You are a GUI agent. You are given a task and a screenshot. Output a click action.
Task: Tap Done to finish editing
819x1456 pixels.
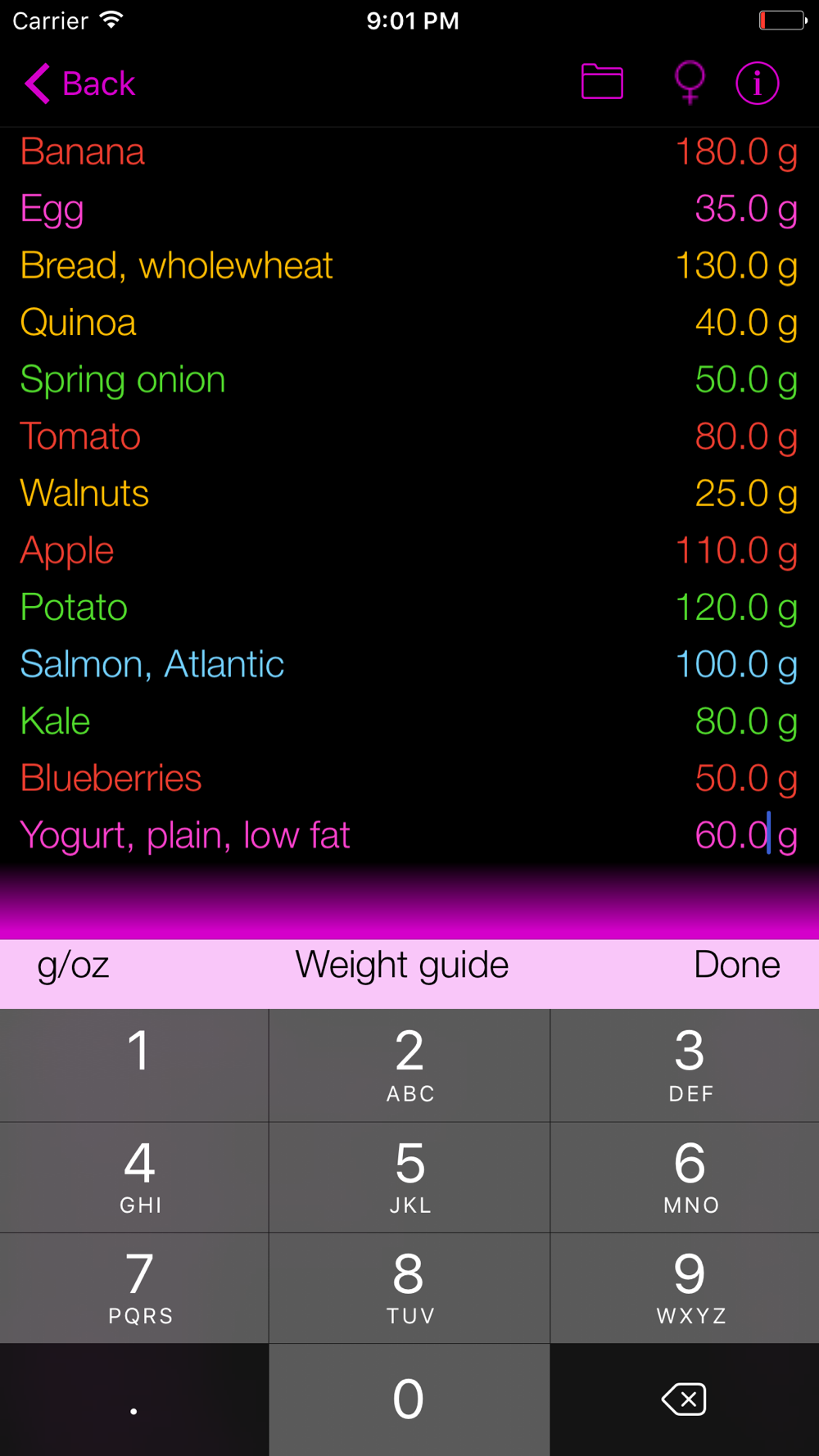coord(736,965)
